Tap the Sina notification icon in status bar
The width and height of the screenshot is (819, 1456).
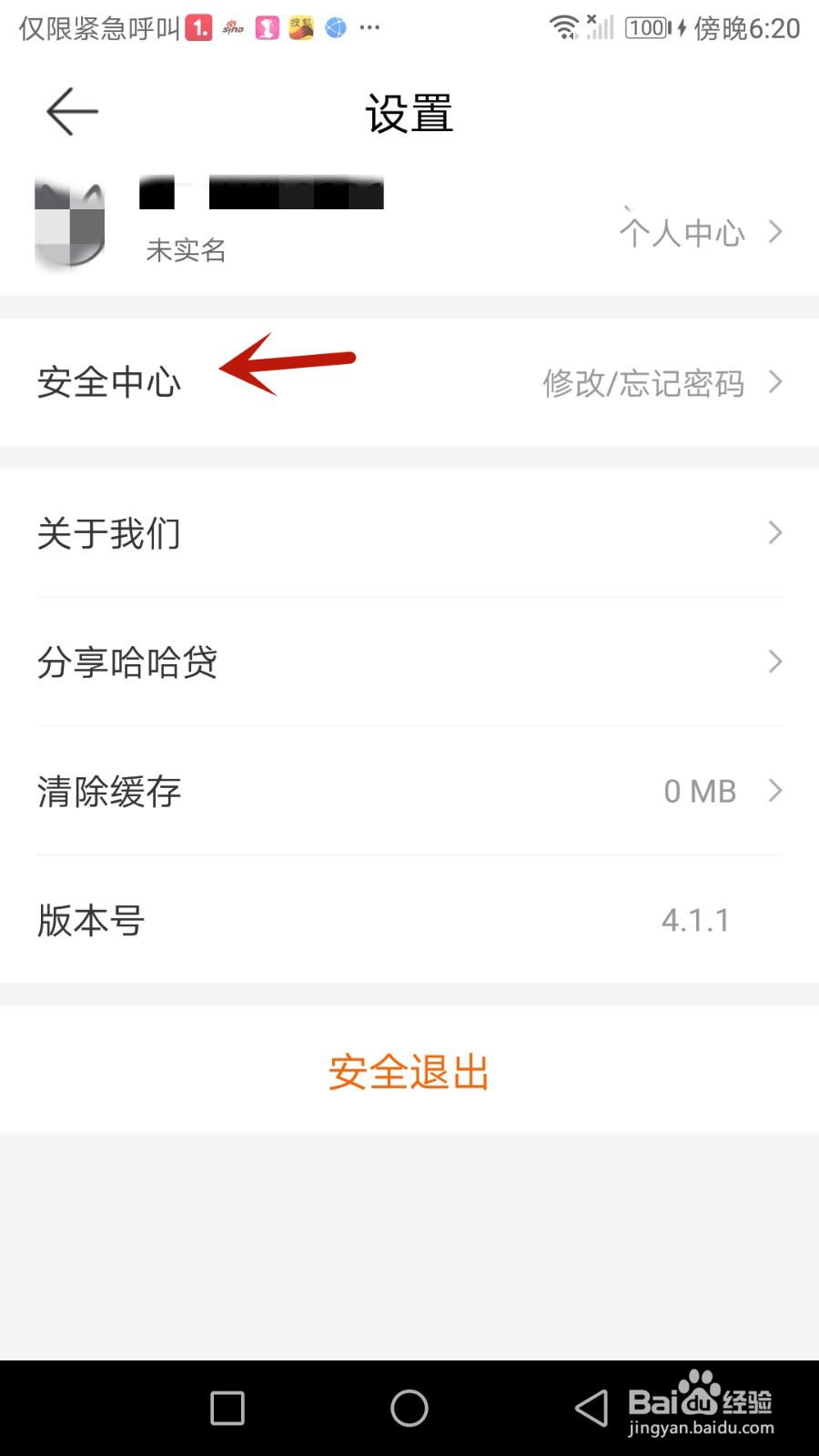click(x=232, y=27)
